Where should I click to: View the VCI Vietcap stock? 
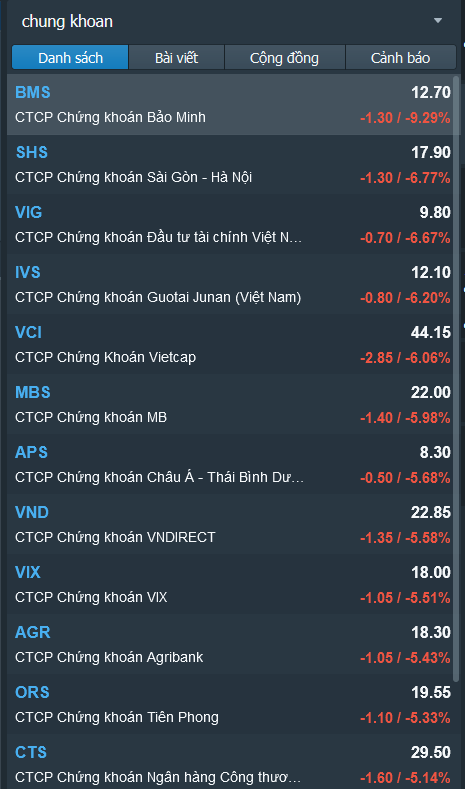[230, 344]
